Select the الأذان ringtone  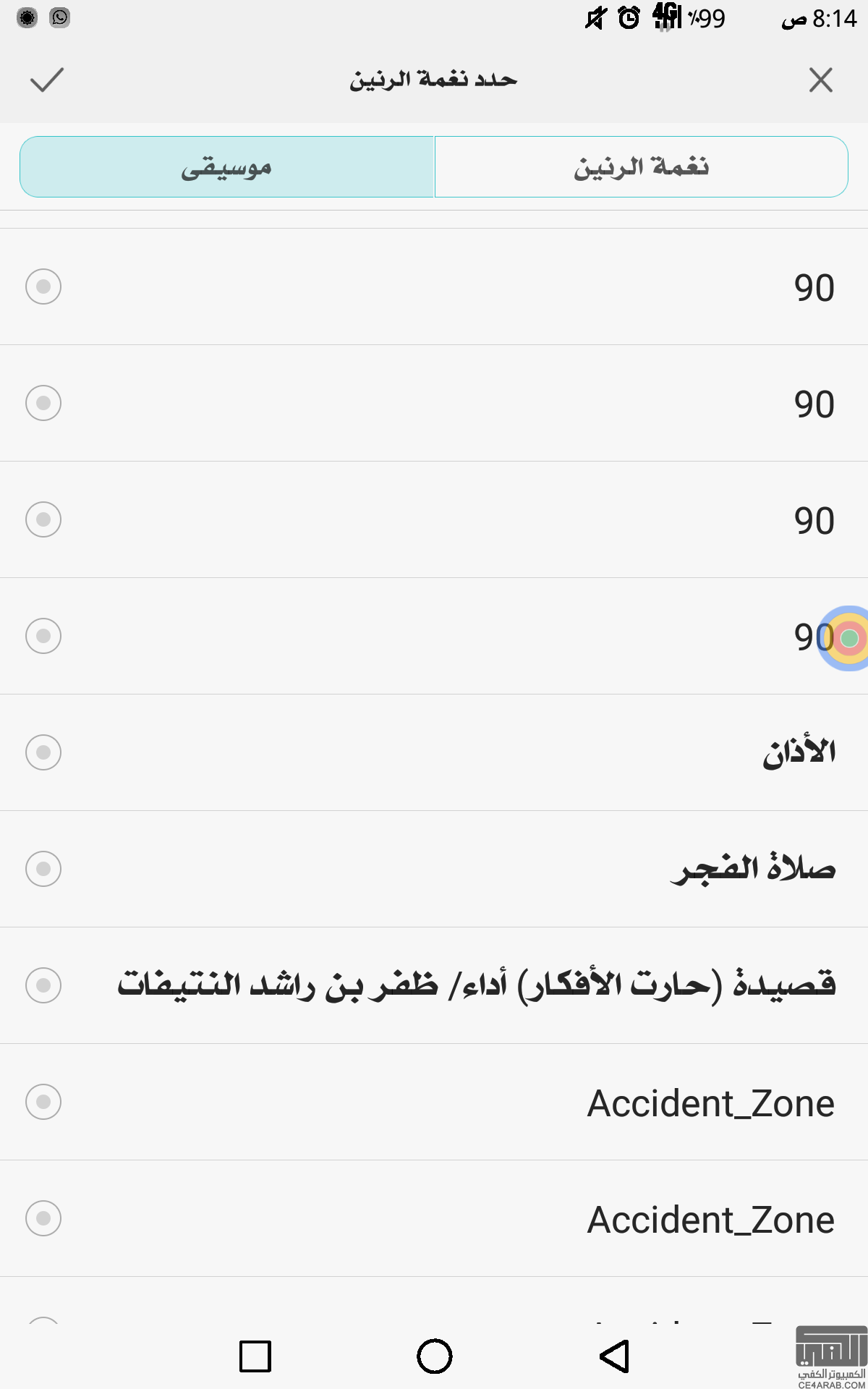(434, 752)
